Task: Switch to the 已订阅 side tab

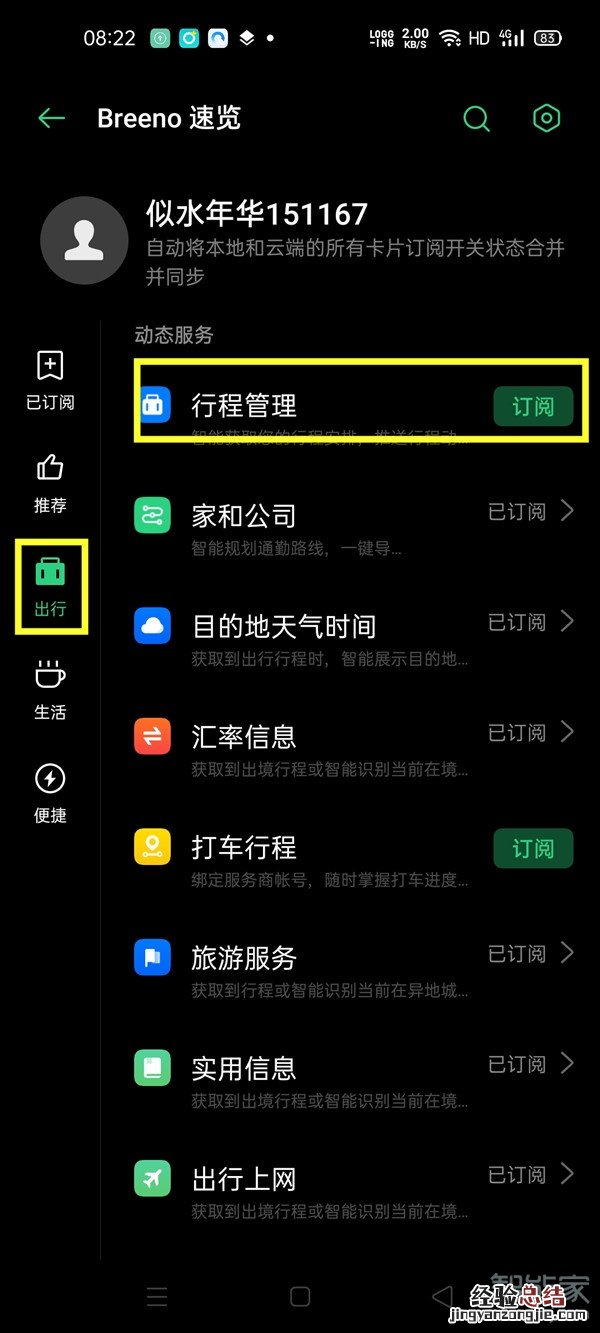Action: (x=50, y=380)
